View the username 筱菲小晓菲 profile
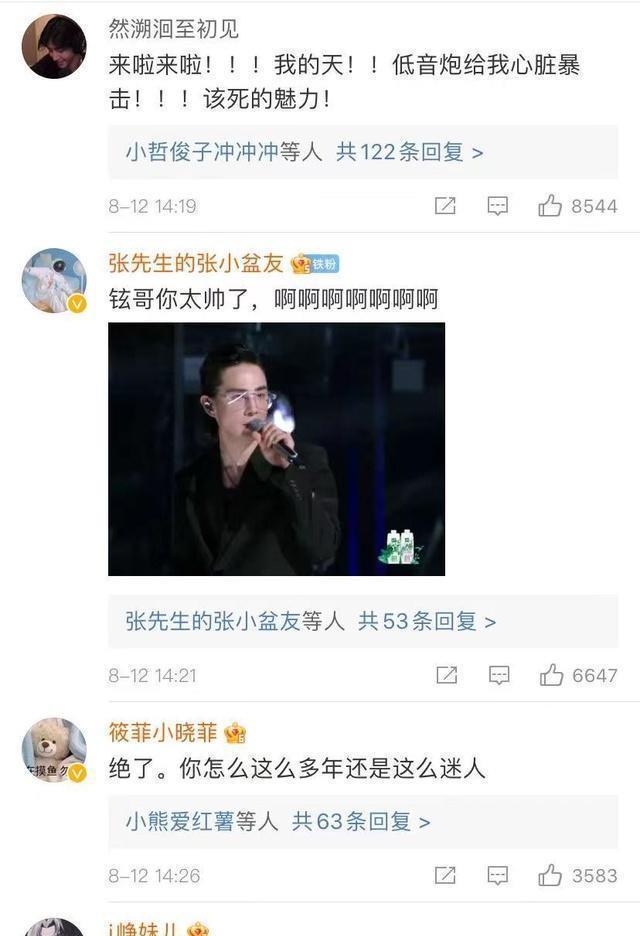 [x=162, y=733]
